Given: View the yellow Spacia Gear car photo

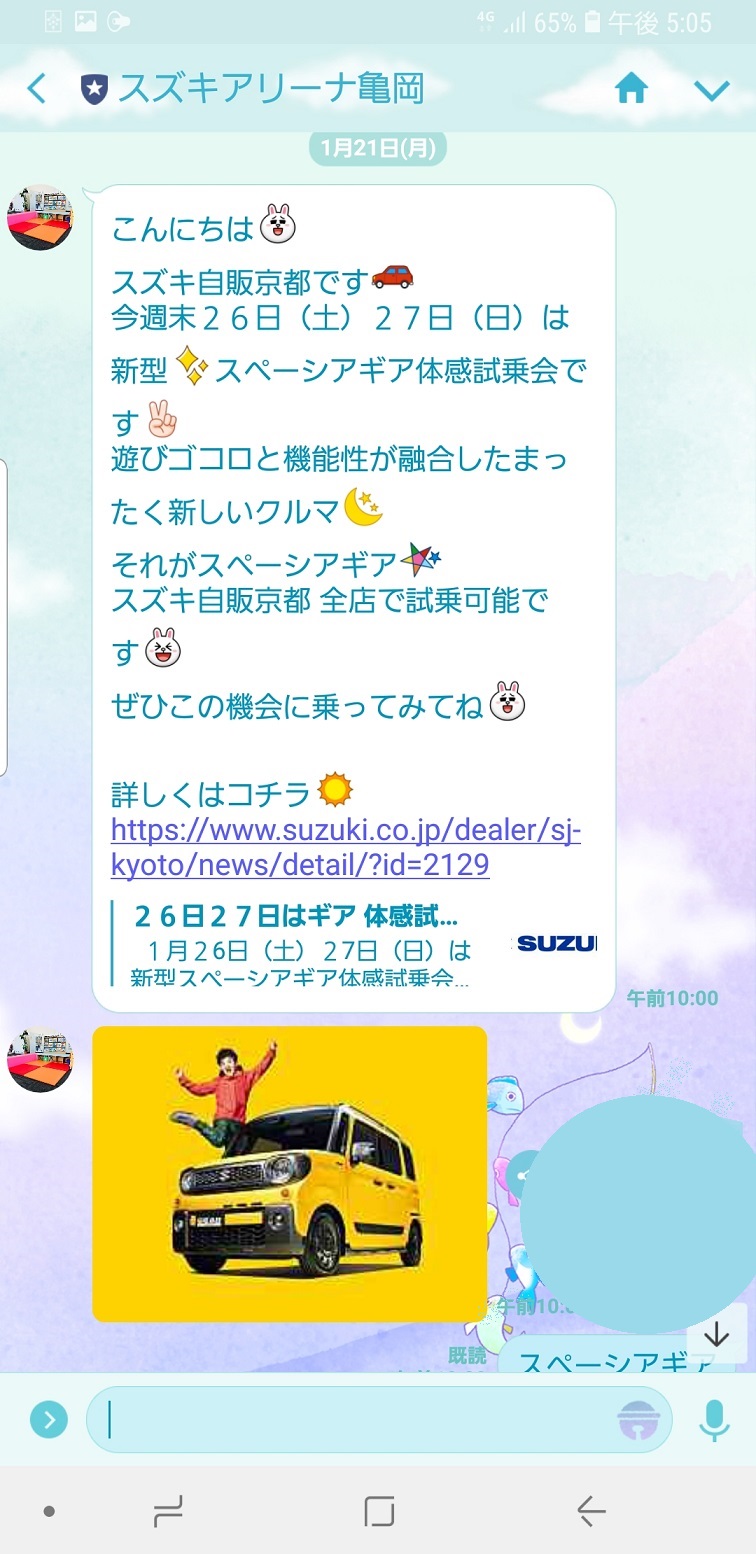Looking at the screenshot, I should click(289, 1173).
